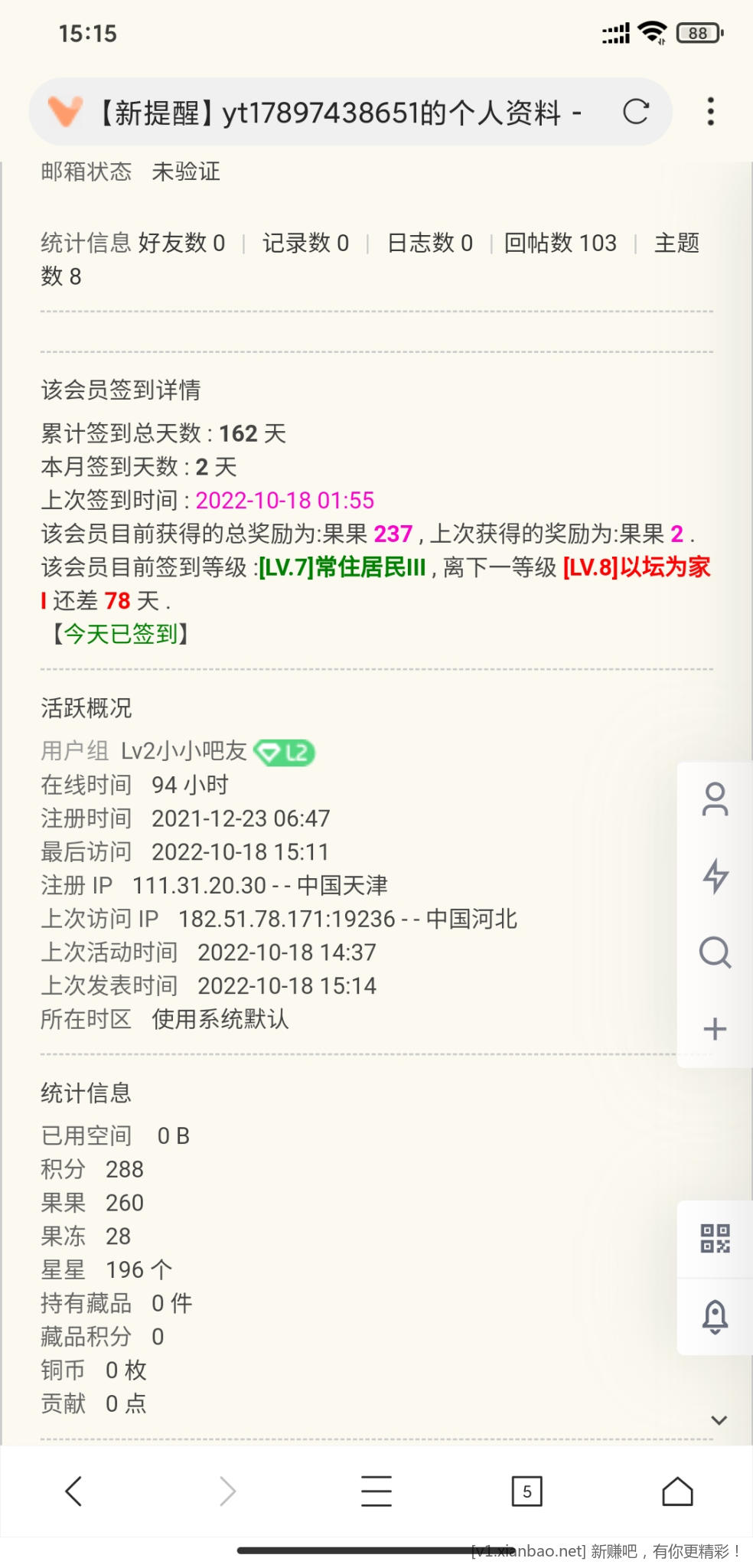Viewport: 753px width, 1568px height.
Task: Reload the page with the refresh icon
Action: pyautogui.click(x=636, y=112)
